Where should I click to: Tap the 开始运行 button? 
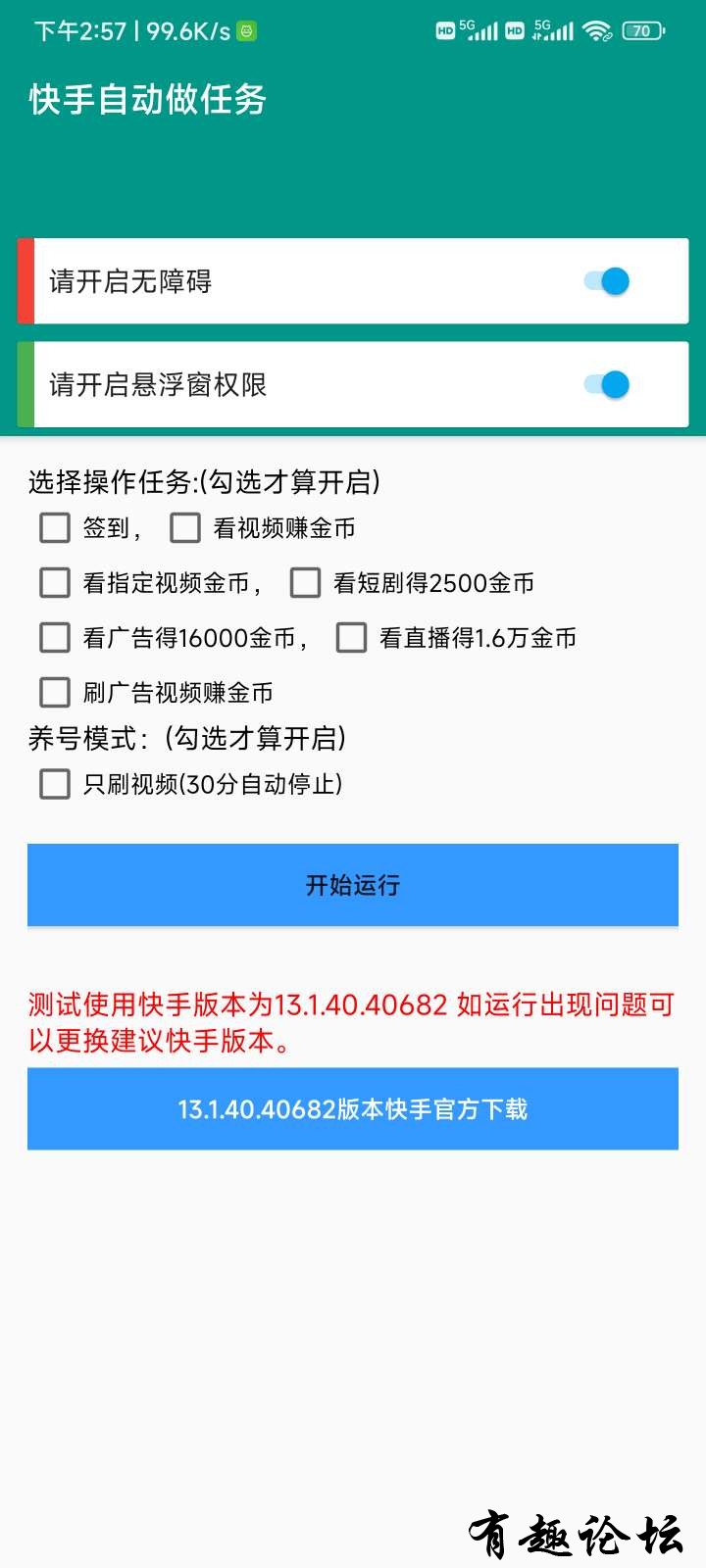tap(353, 885)
